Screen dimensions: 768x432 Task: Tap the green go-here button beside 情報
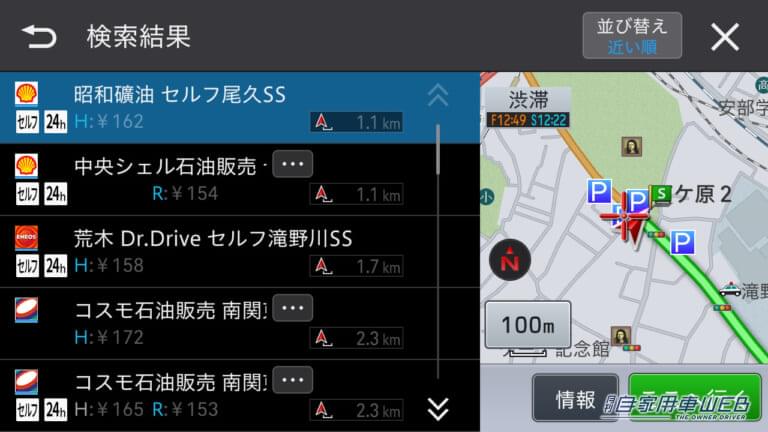[x=694, y=398]
